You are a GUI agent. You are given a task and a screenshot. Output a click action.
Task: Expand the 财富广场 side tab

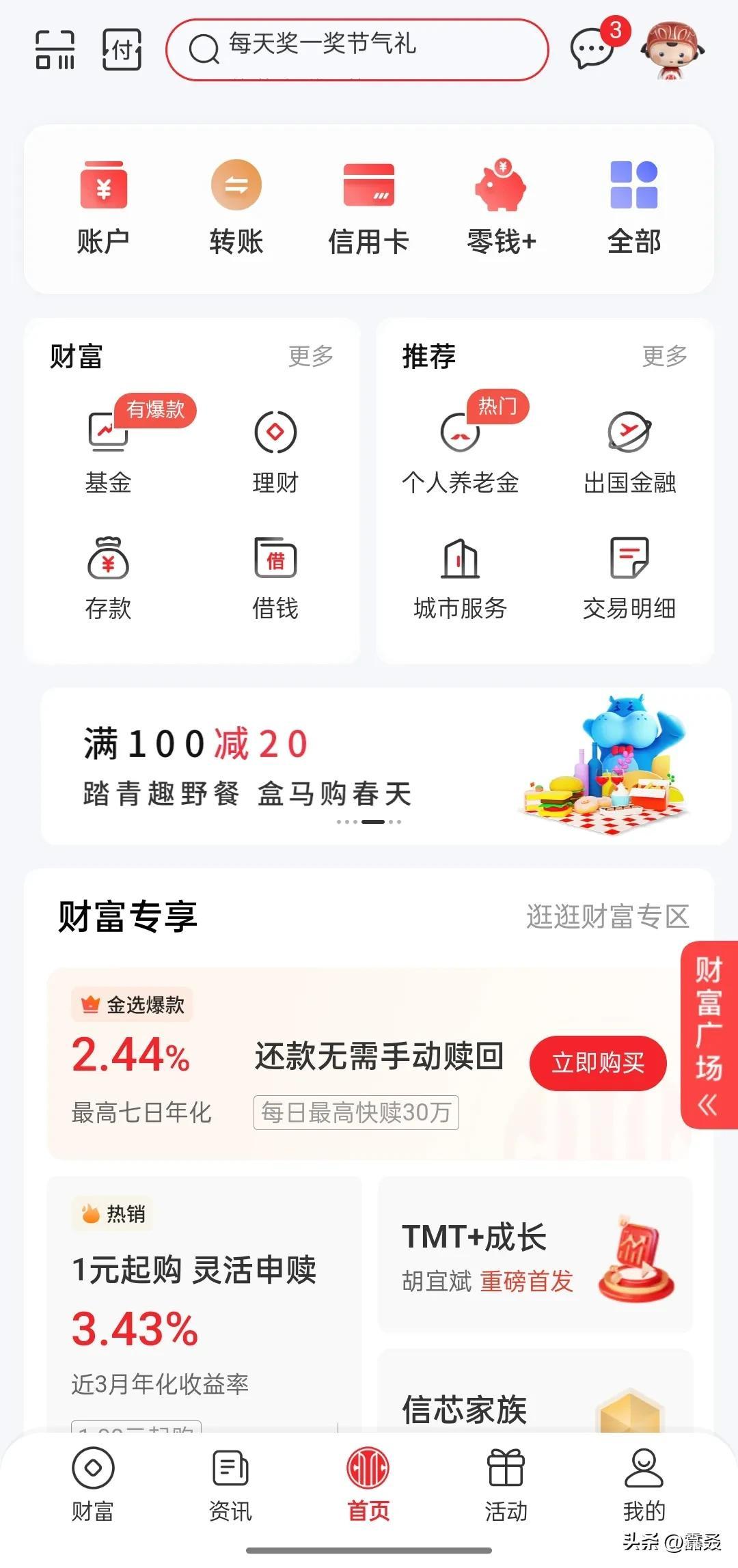point(709,1034)
